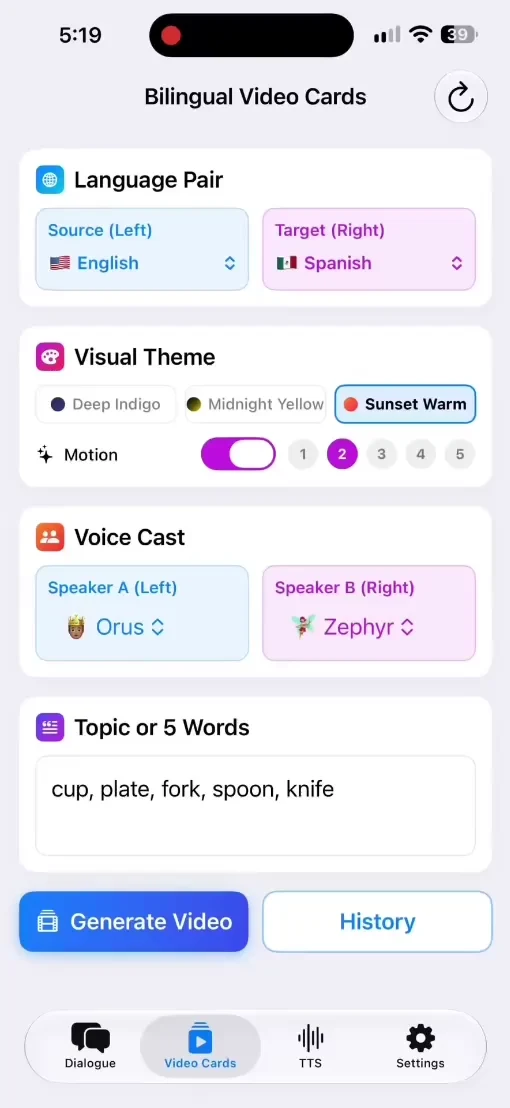The height and width of the screenshot is (1108, 510).
Task: Edit the Topic or 5 Words field
Action: click(x=256, y=806)
